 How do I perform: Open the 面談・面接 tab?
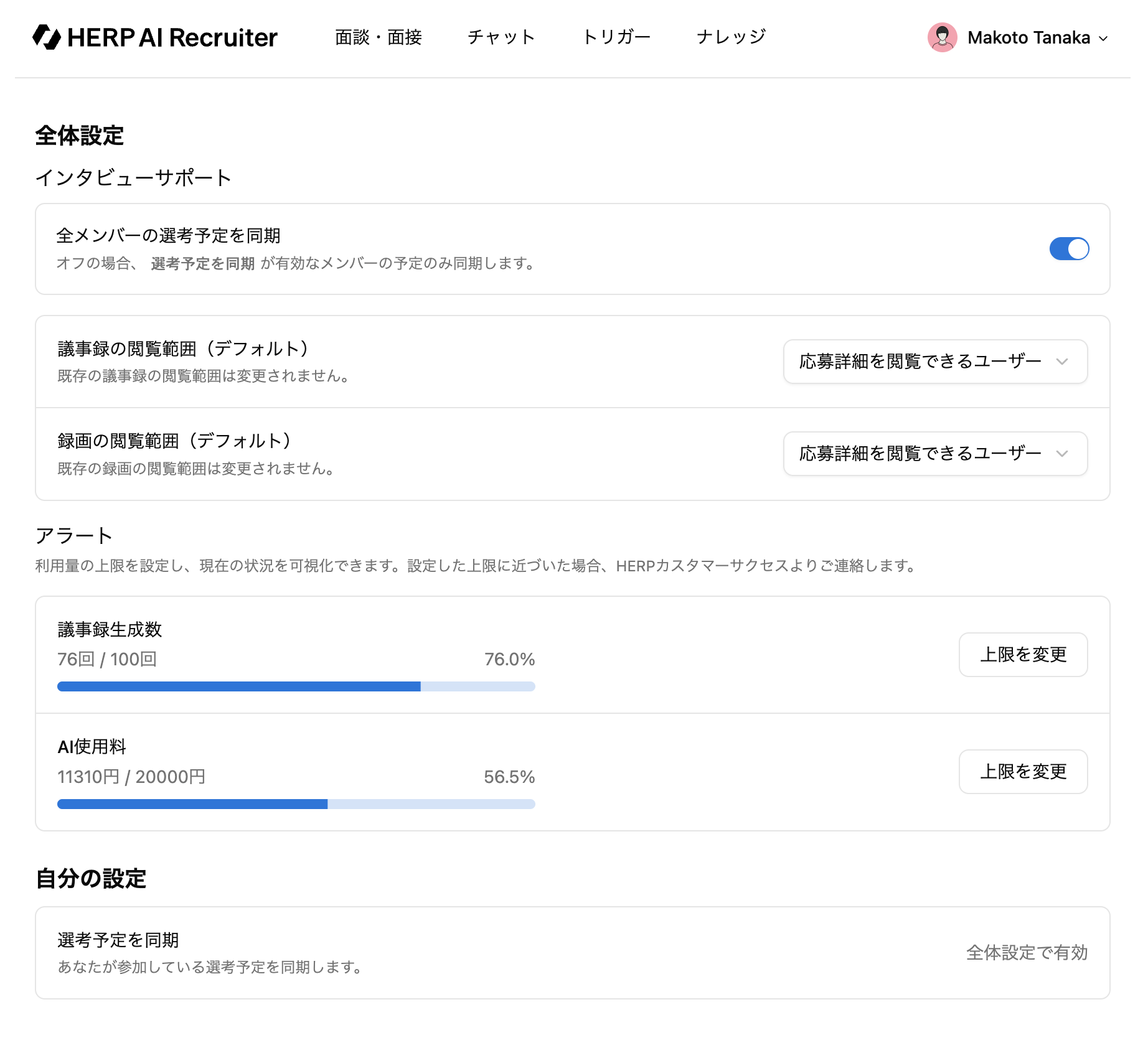tap(378, 37)
